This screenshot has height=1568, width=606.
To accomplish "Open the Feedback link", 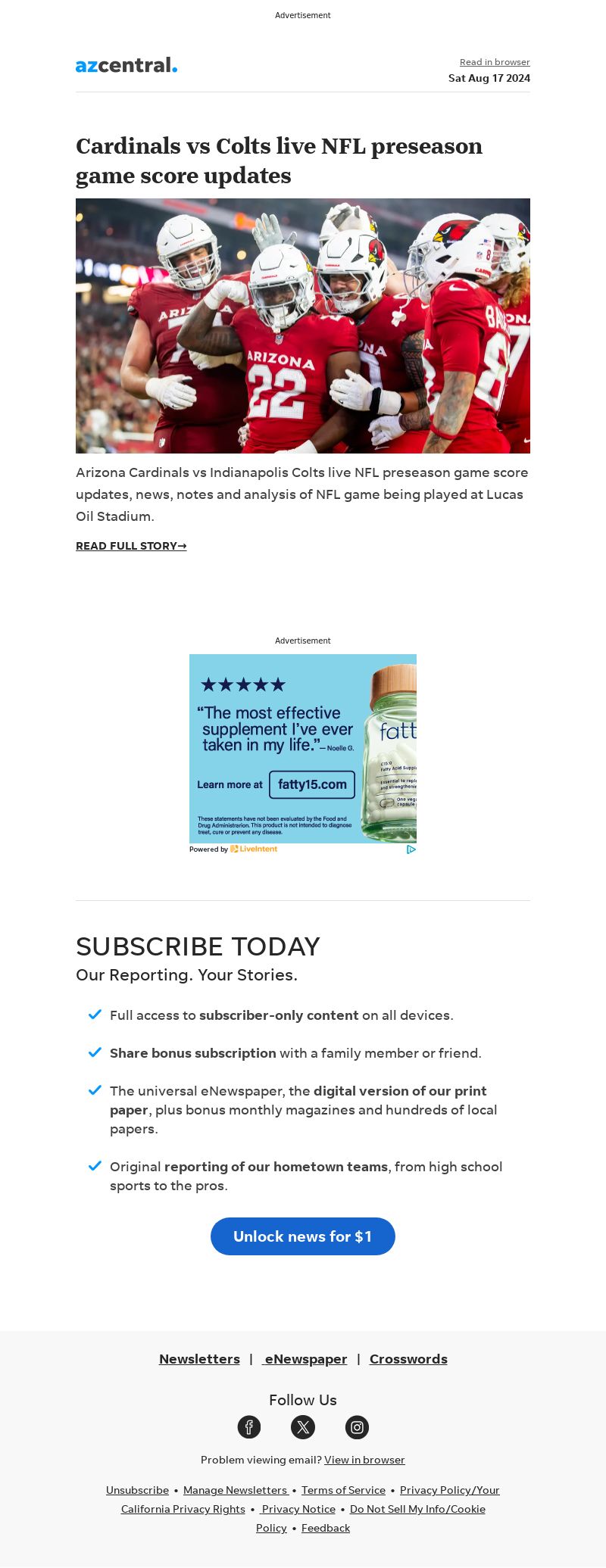I will coord(326,1528).
